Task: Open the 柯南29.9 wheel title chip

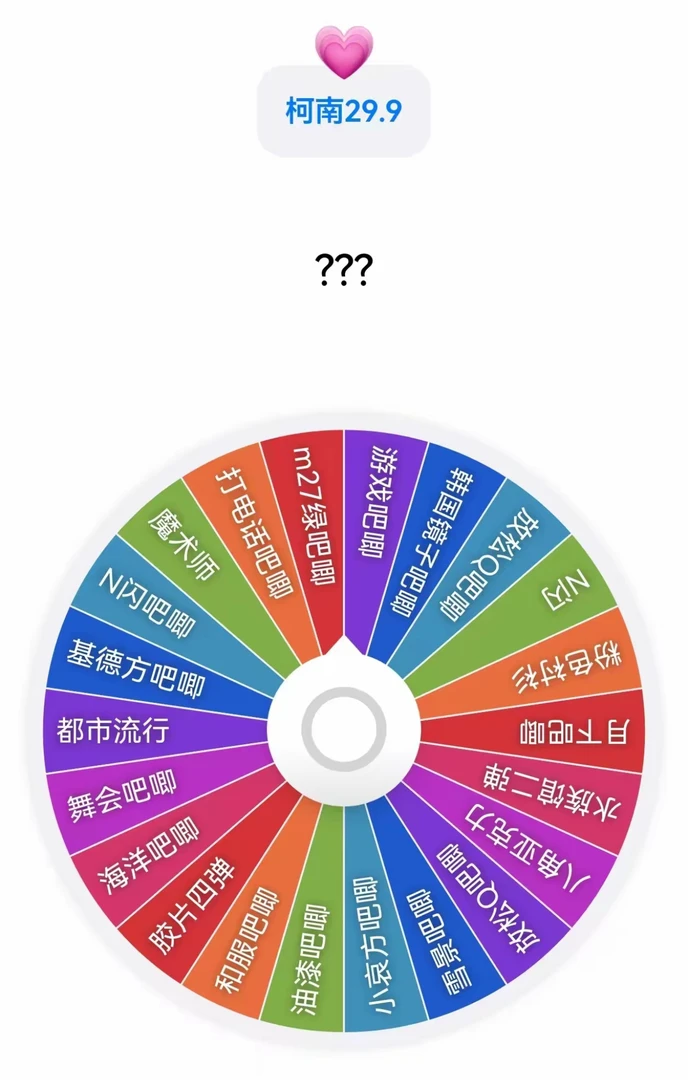Action: (x=343, y=111)
